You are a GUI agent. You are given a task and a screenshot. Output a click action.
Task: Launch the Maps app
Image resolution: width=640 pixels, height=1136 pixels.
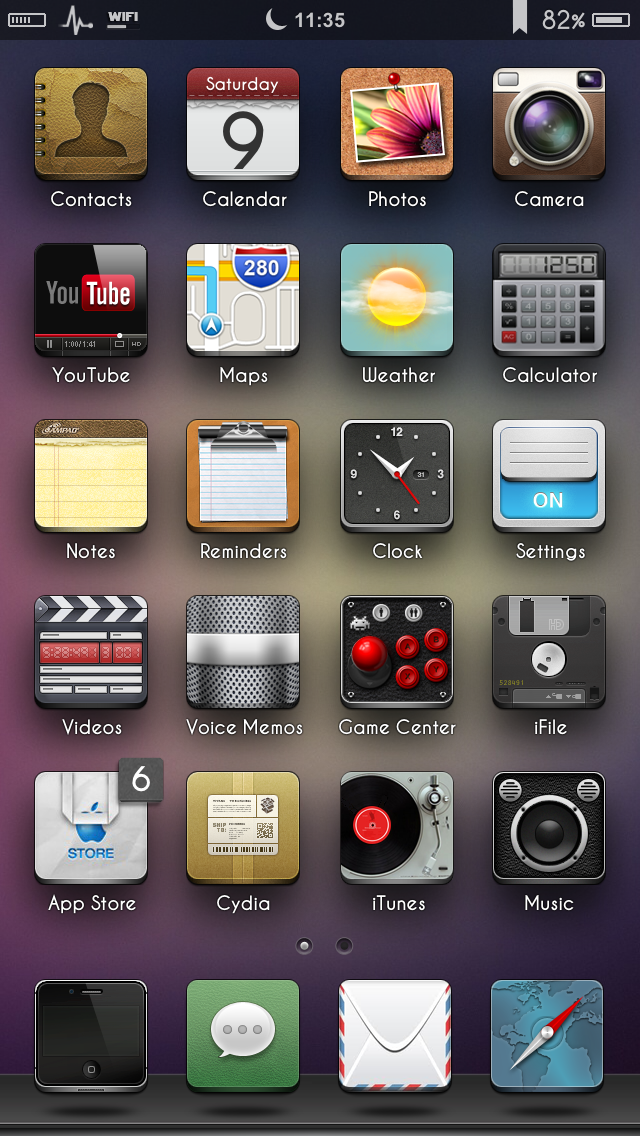click(x=243, y=300)
